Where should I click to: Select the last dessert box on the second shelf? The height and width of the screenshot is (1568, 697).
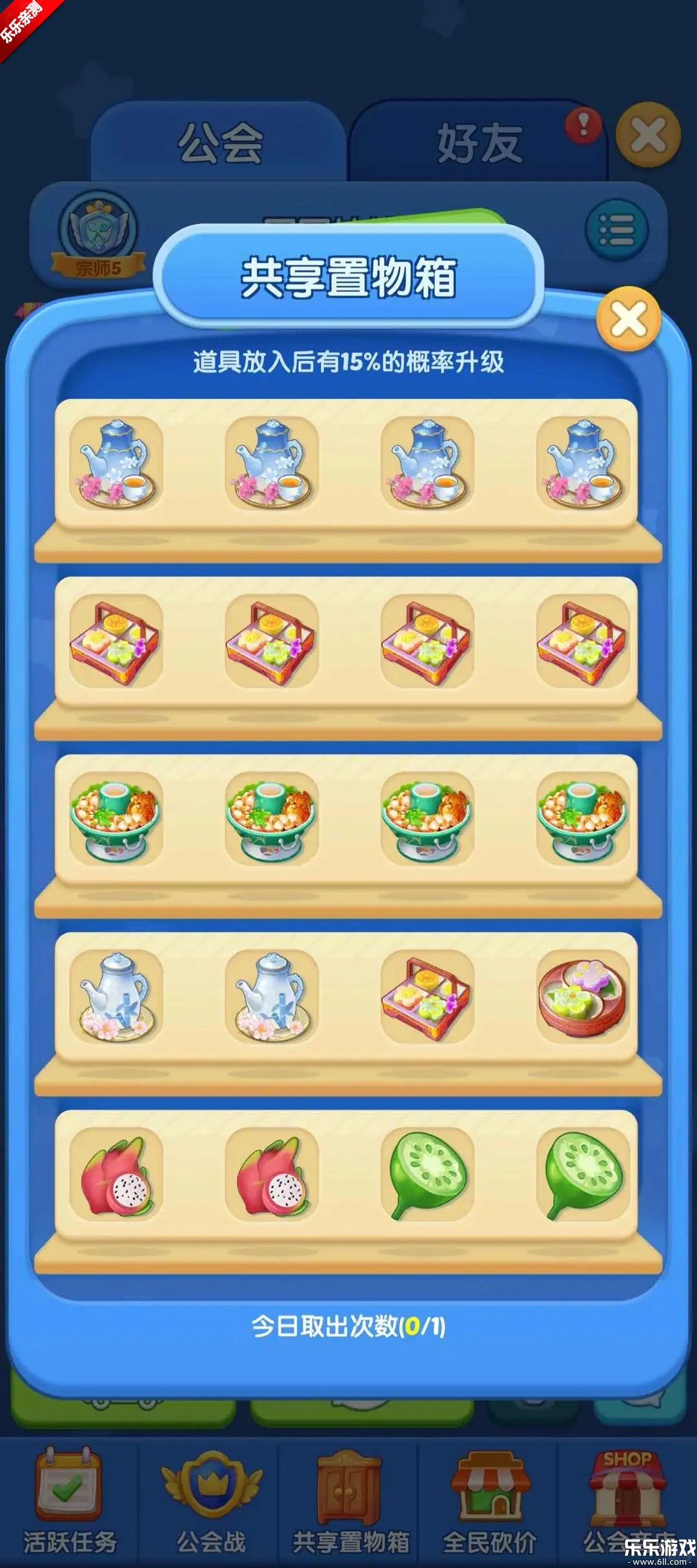click(583, 641)
